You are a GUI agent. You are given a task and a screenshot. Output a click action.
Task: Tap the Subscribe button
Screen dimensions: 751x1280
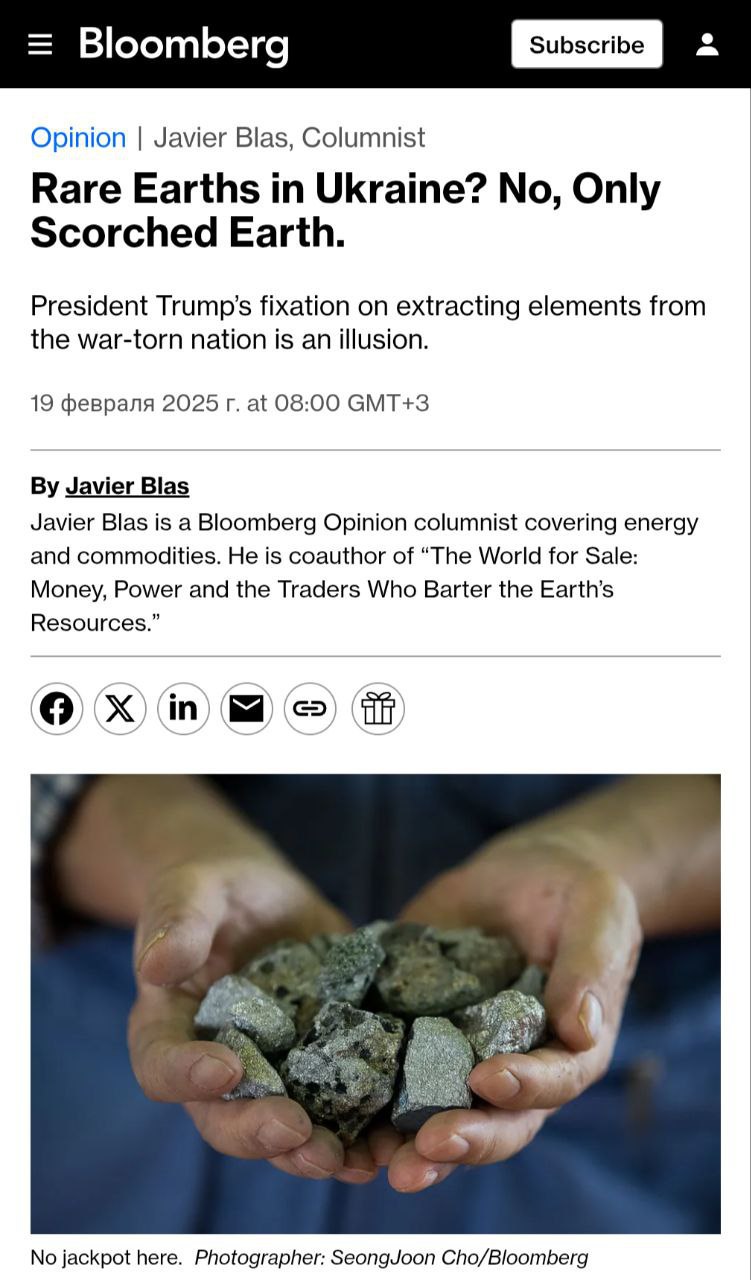[x=586, y=45]
